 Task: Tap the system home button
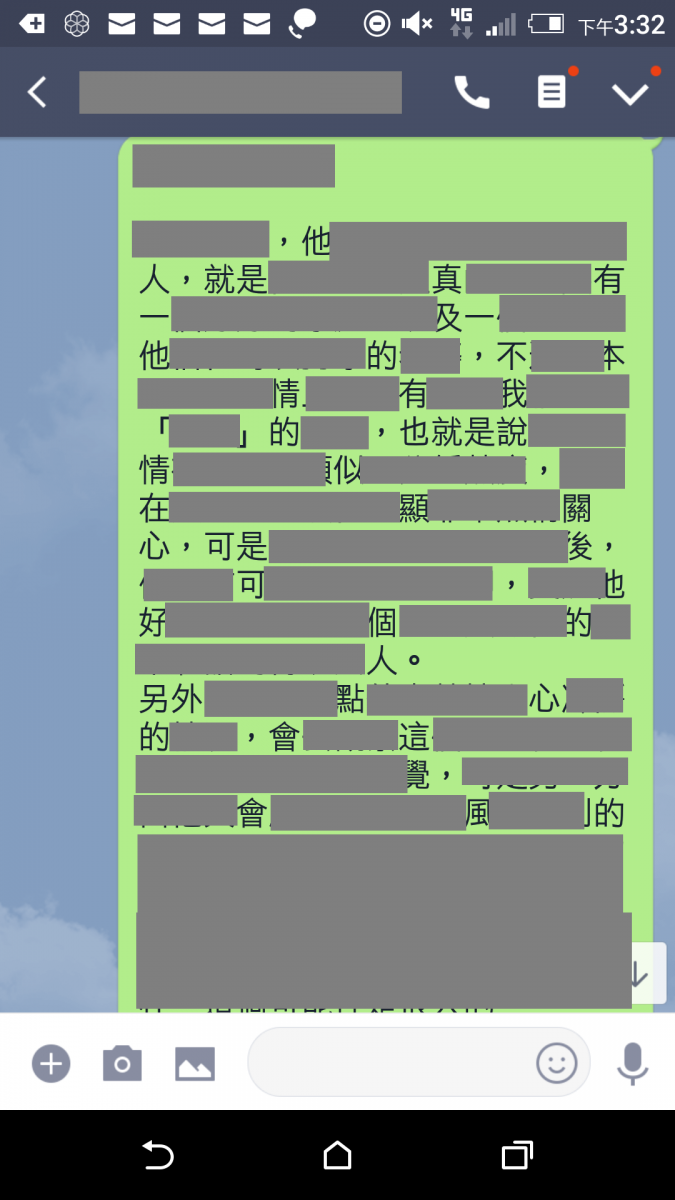tap(337, 1156)
